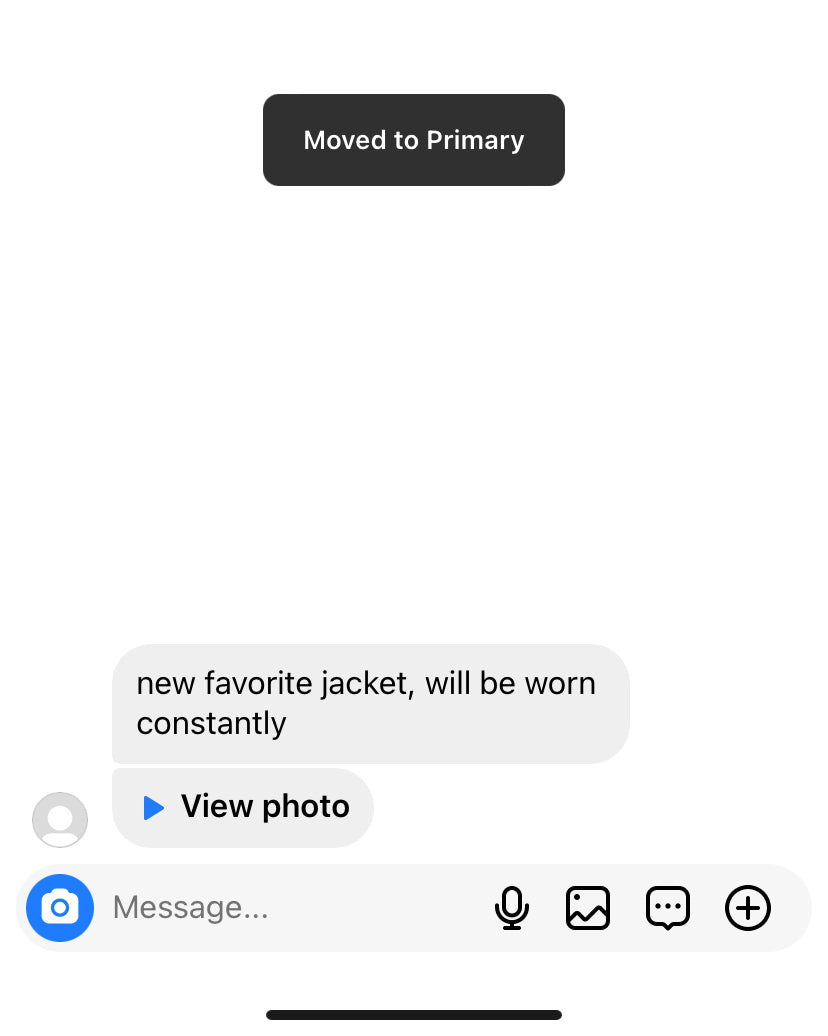
Task: Record a voice message with the microphone
Action: click(x=512, y=908)
